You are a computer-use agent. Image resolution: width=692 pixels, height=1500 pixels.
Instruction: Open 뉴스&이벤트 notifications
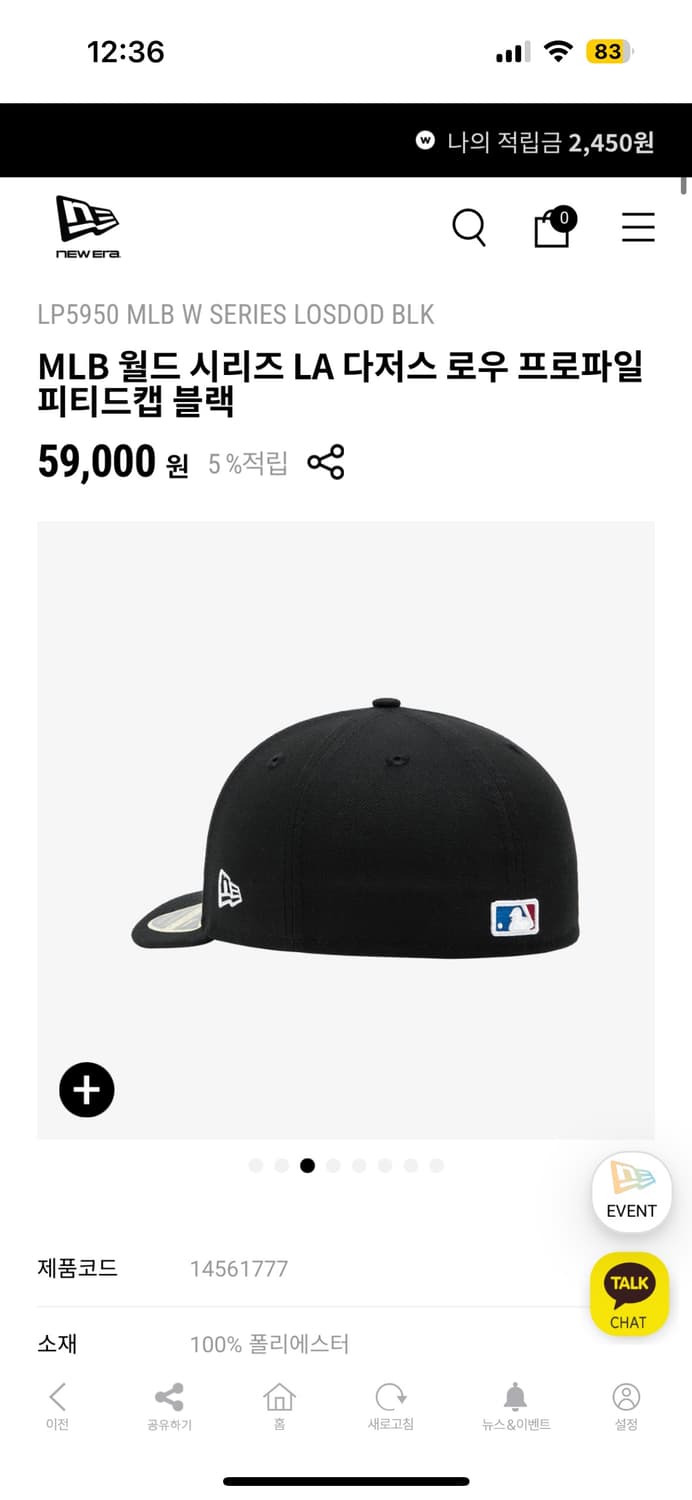(x=516, y=1406)
